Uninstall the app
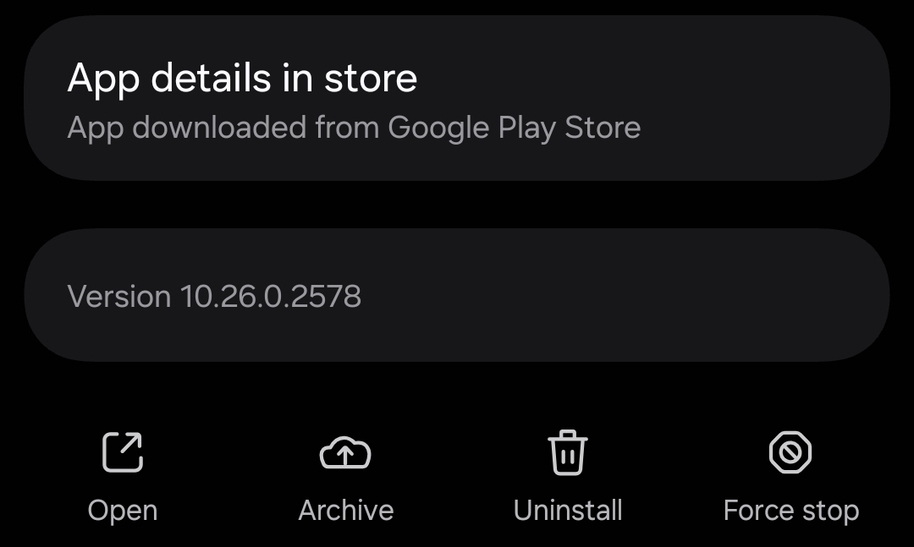914x547 pixels. (567, 477)
